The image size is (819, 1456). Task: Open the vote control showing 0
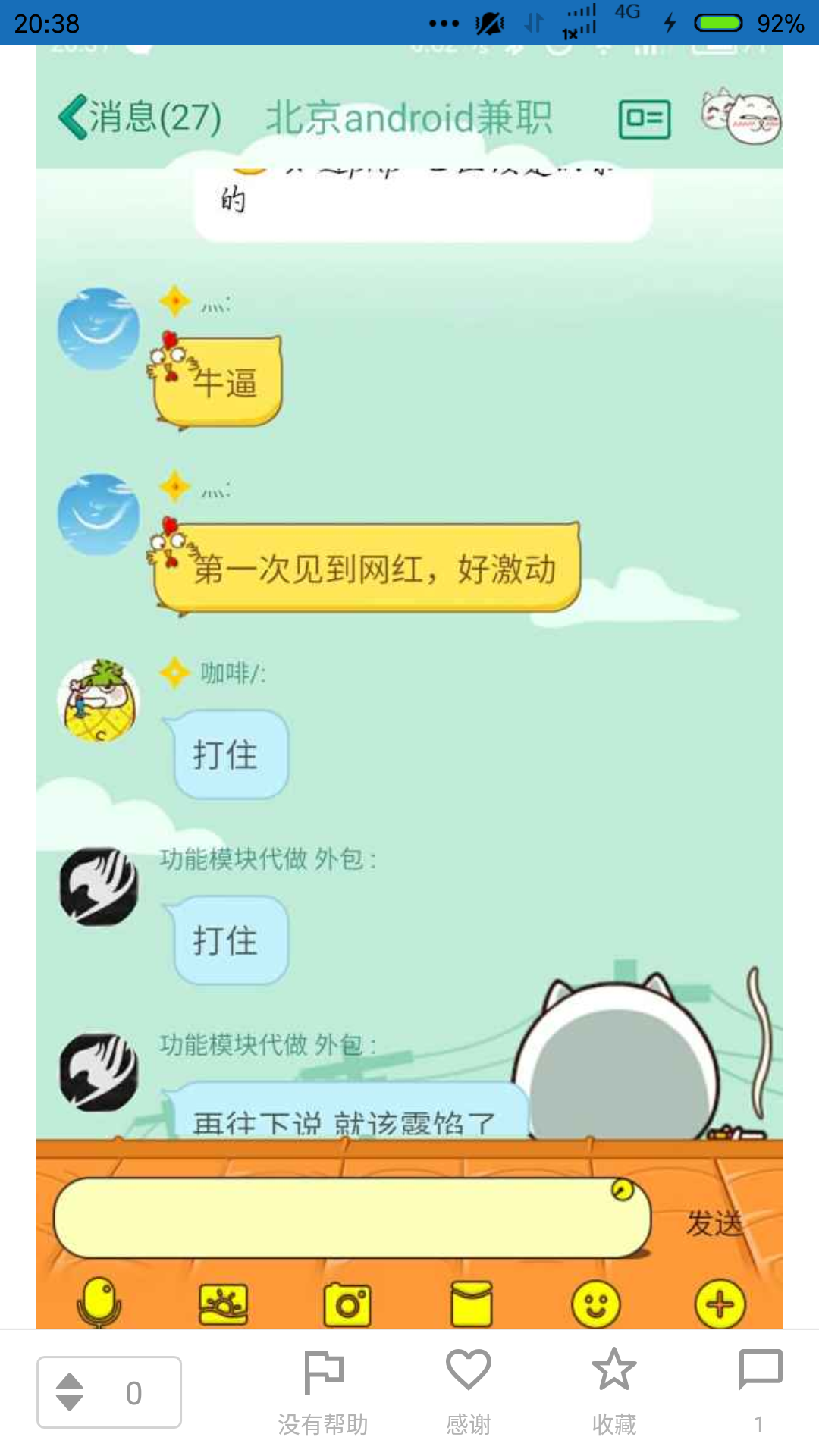pos(108,1392)
